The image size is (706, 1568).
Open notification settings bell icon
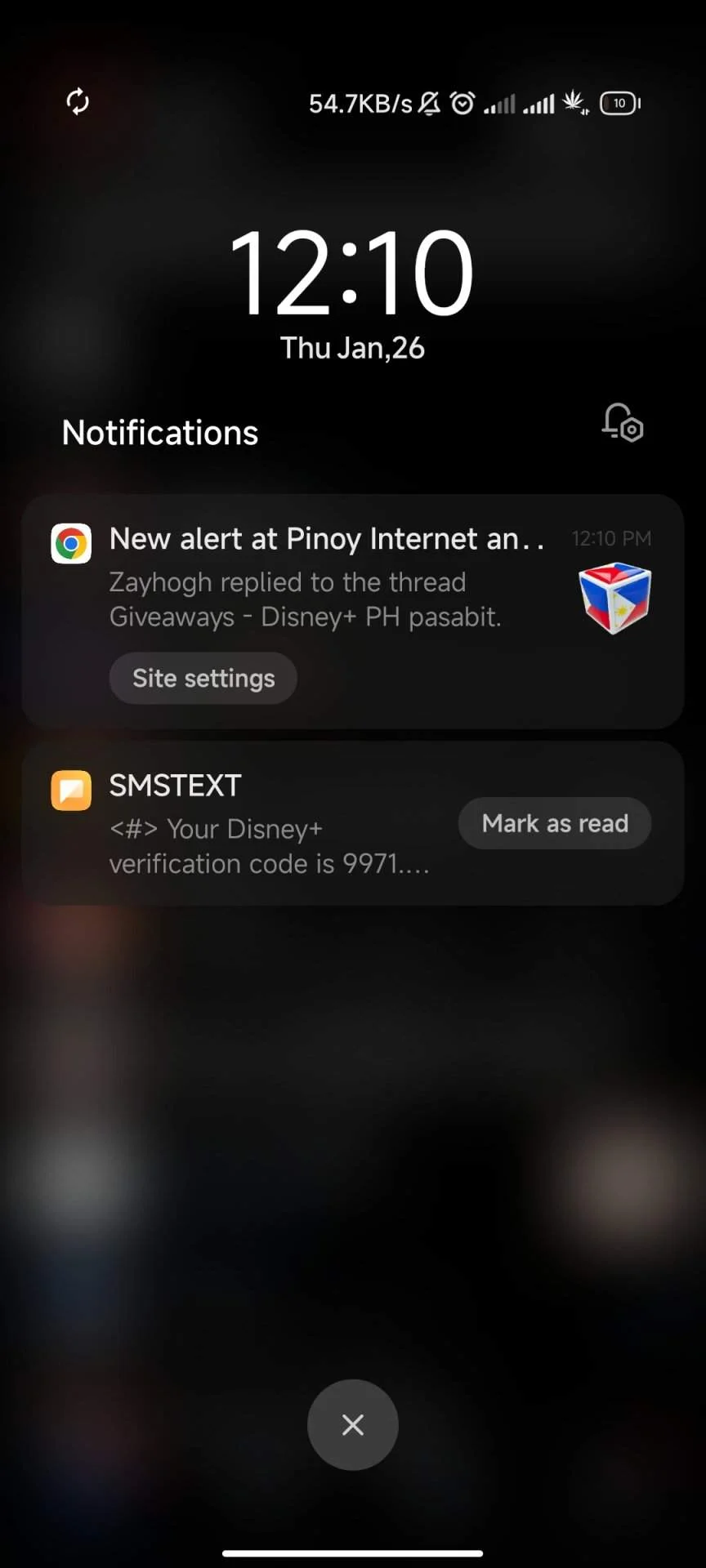pyautogui.click(x=623, y=423)
